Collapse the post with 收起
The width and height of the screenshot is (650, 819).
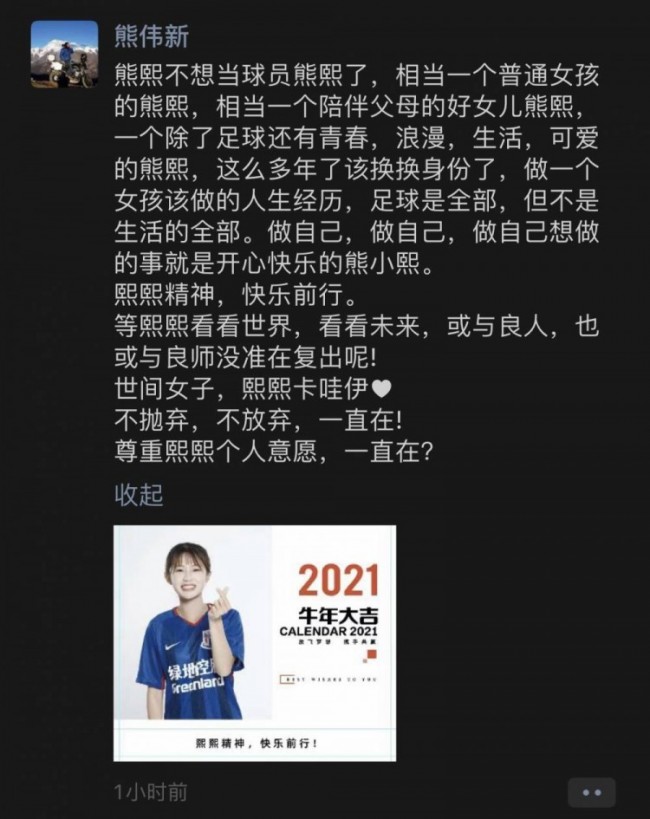pyautogui.click(x=139, y=493)
